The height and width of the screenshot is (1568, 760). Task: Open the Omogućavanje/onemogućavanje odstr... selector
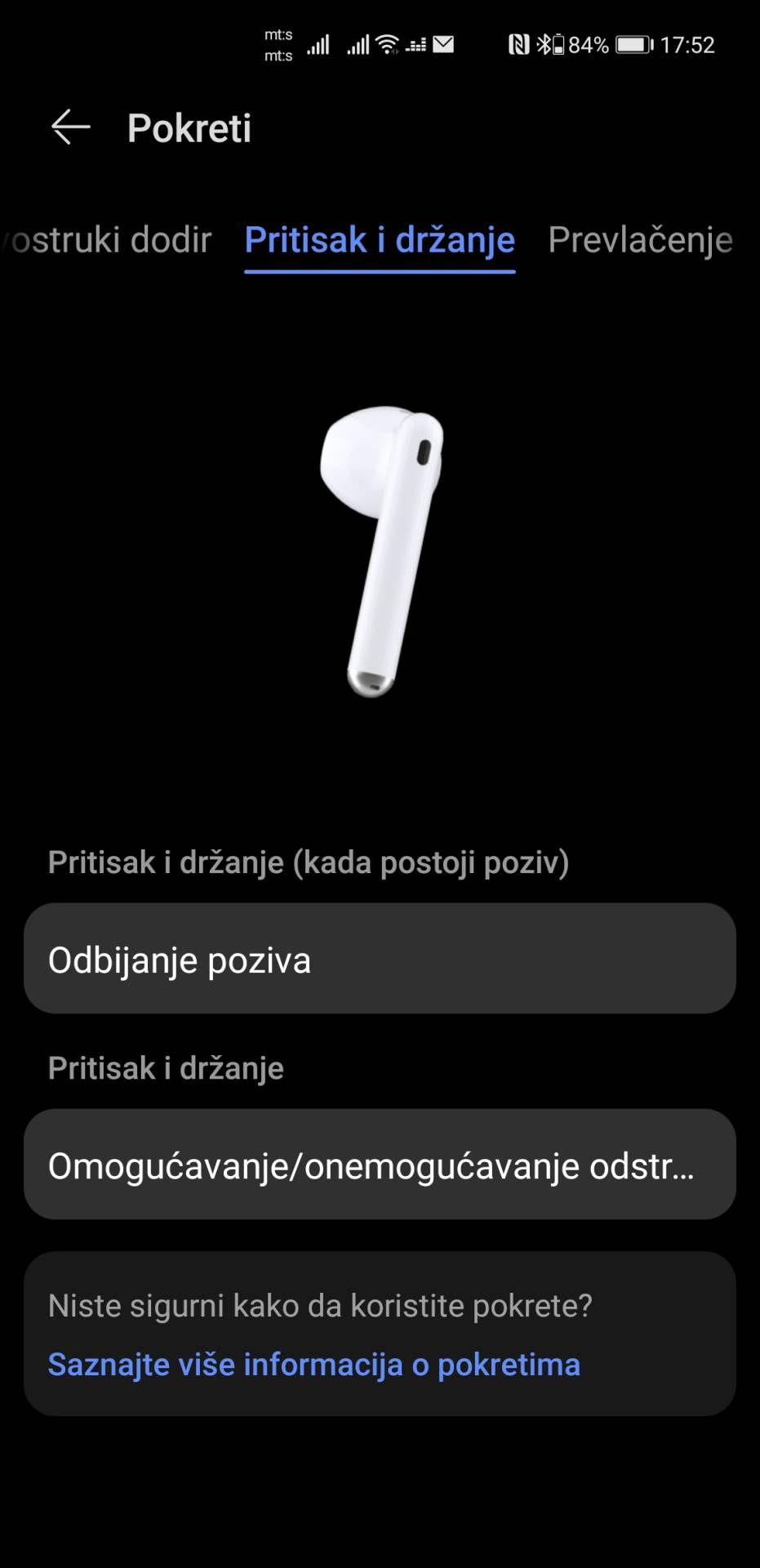(380, 1164)
